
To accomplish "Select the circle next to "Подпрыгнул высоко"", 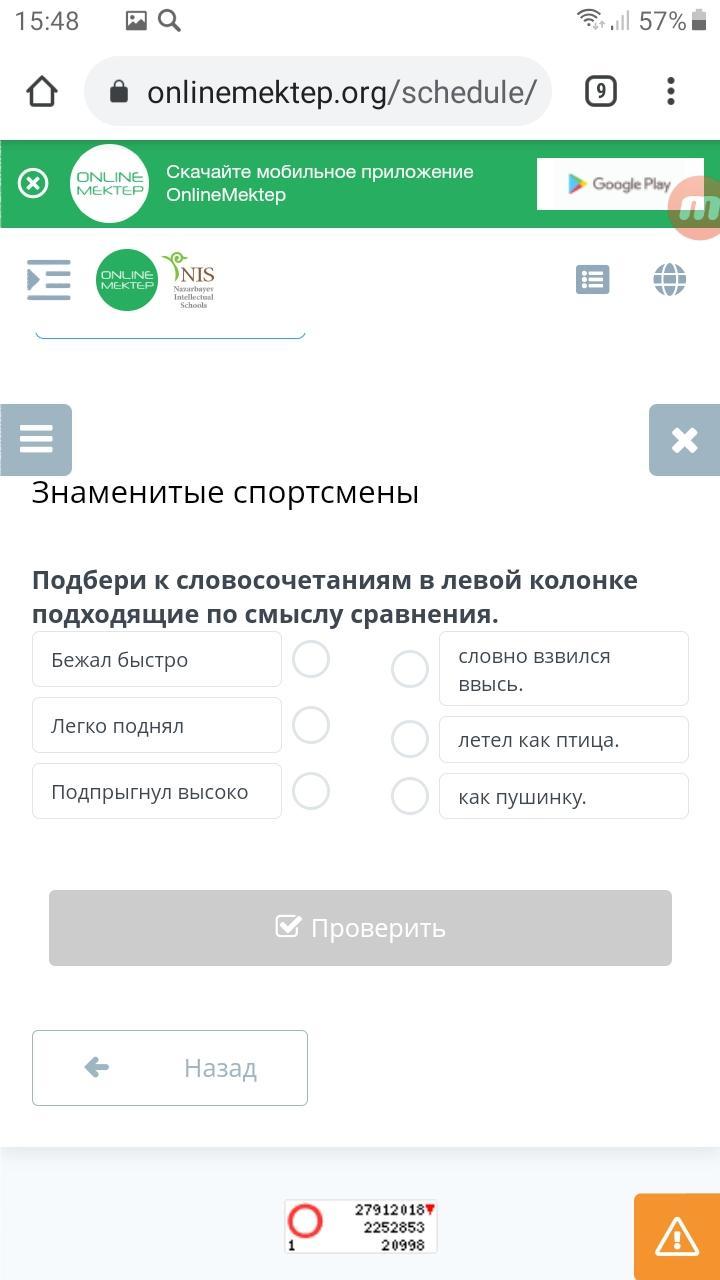I will coord(311,791).
